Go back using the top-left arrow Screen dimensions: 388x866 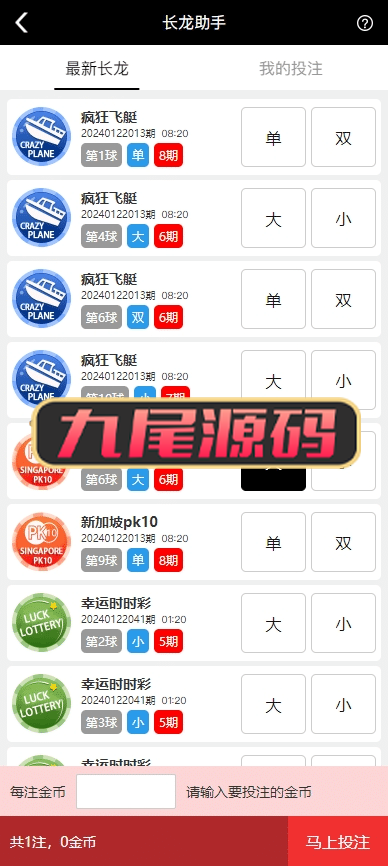(x=21, y=23)
